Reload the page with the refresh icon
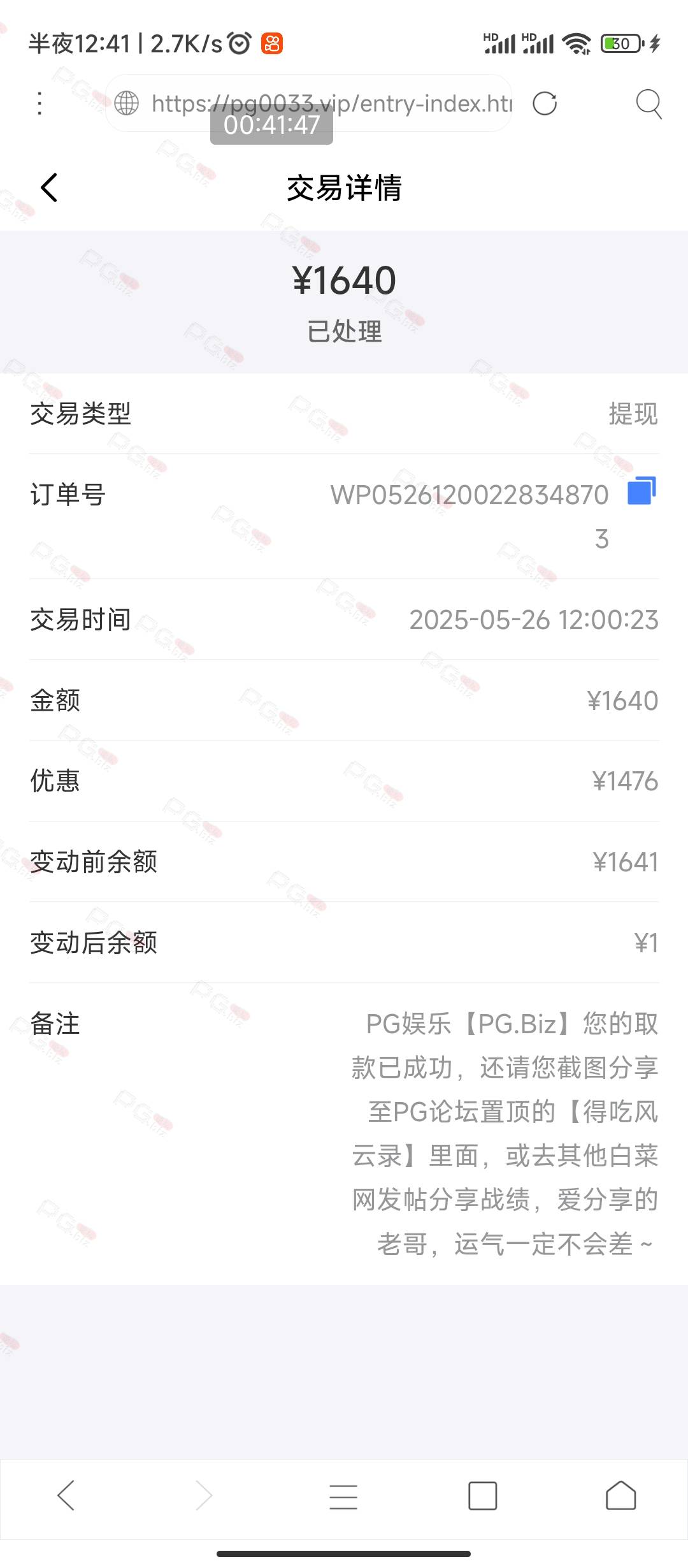688x1568 pixels. click(545, 103)
